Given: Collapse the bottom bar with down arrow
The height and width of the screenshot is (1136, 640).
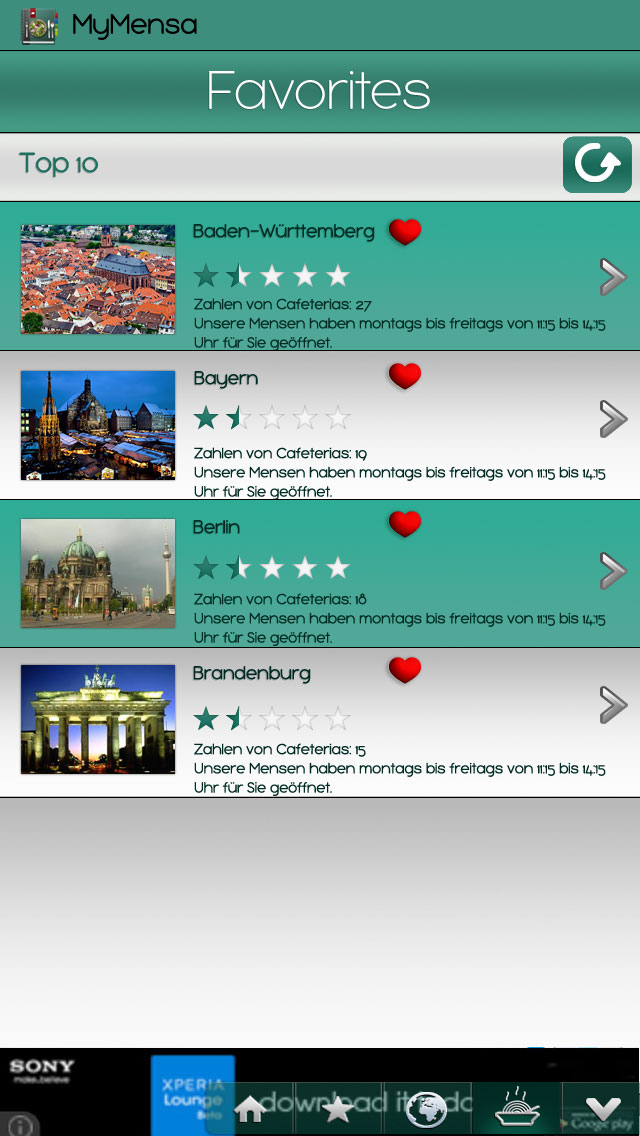Looking at the screenshot, I should click(603, 1108).
